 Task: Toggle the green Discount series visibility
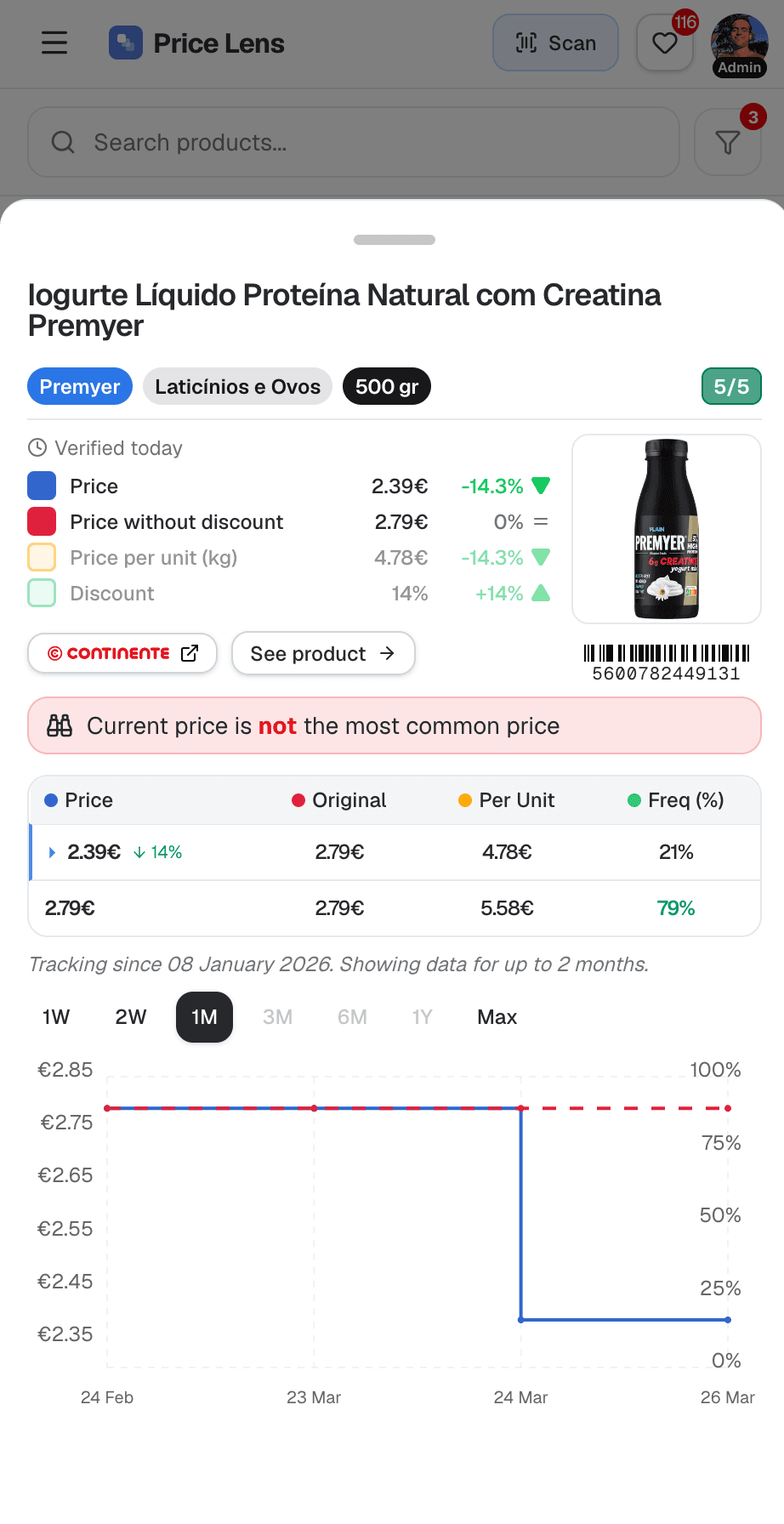click(42, 593)
